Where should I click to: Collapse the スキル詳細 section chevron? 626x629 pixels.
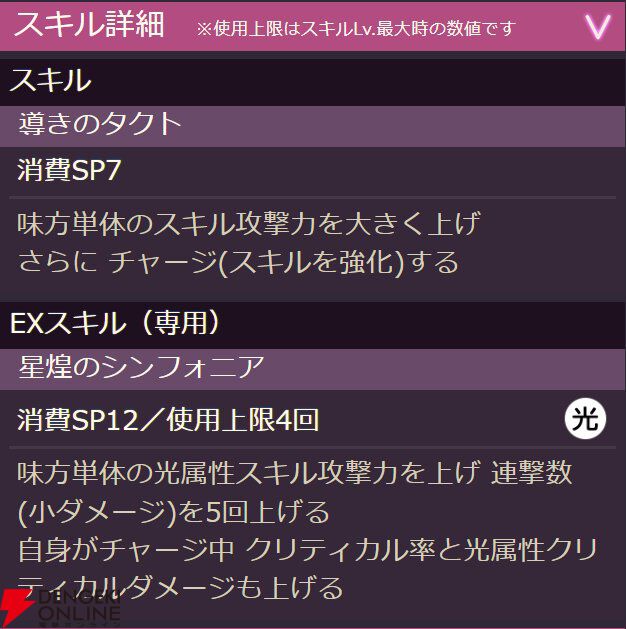coord(597,27)
